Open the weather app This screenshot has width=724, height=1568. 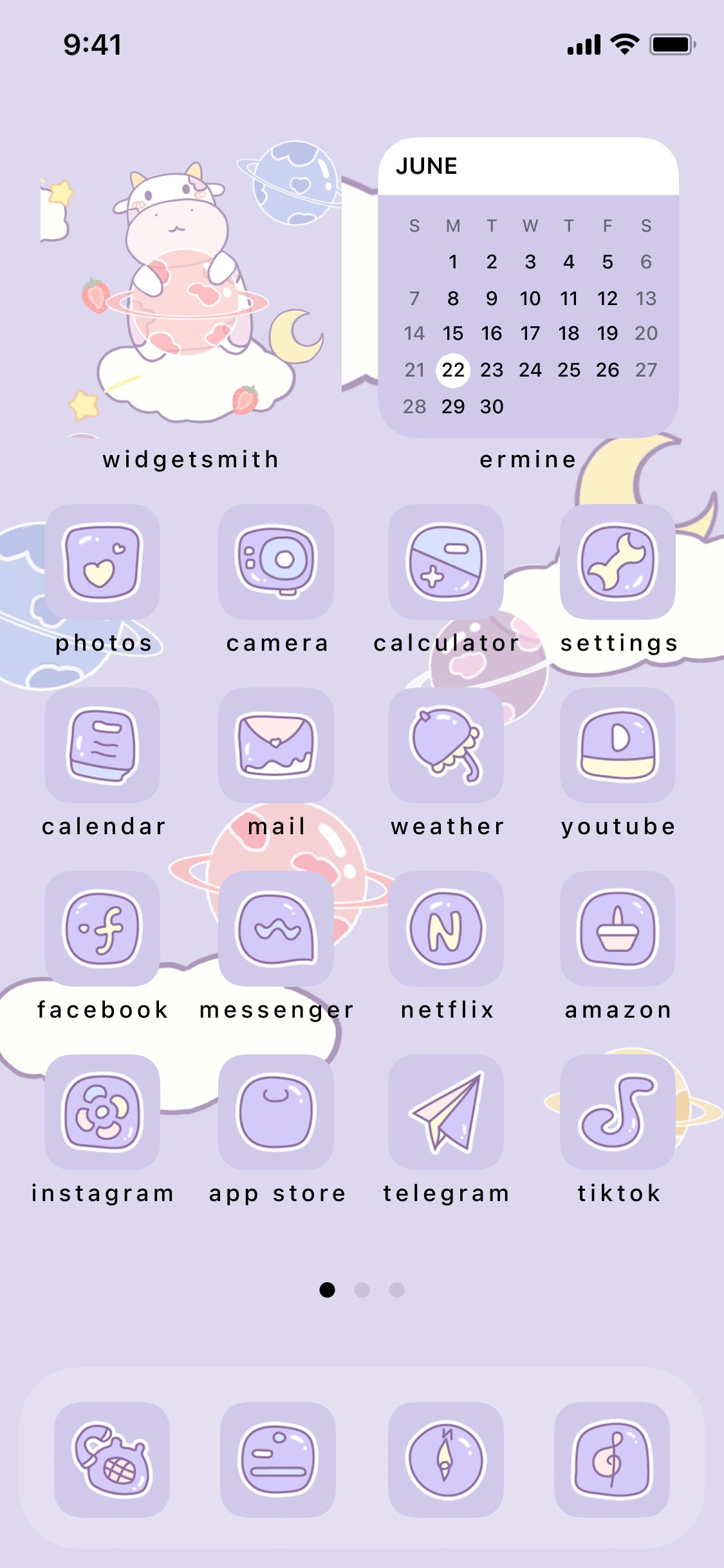(x=446, y=745)
